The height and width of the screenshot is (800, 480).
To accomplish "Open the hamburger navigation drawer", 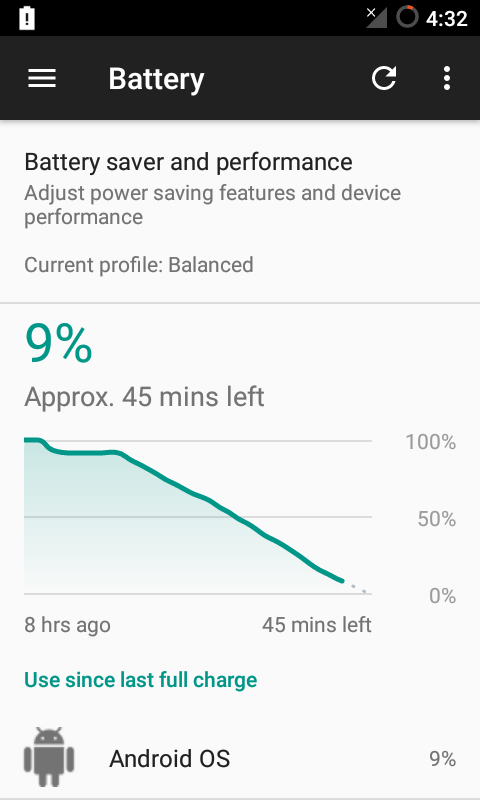I will (x=42, y=79).
